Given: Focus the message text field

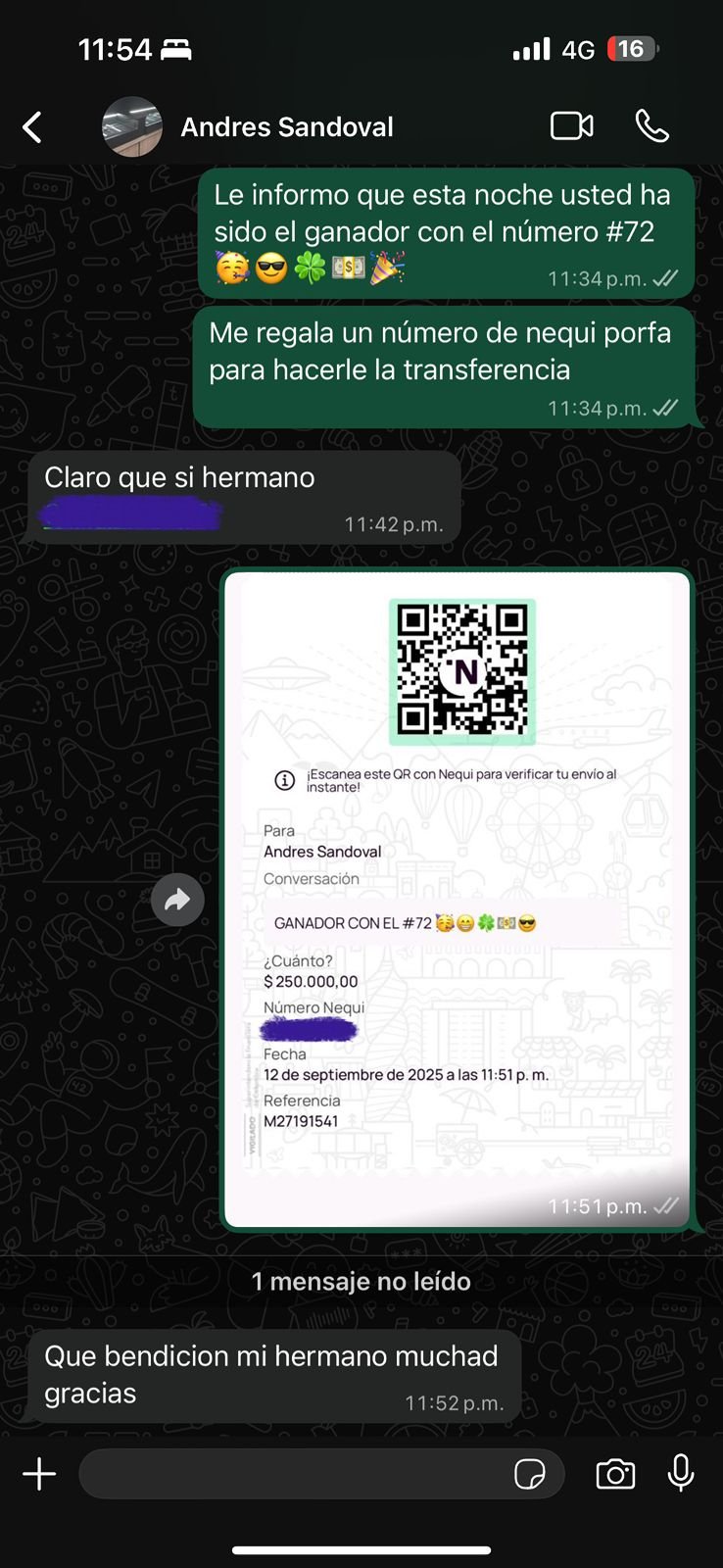Looking at the screenshot, I should 294,1474.
